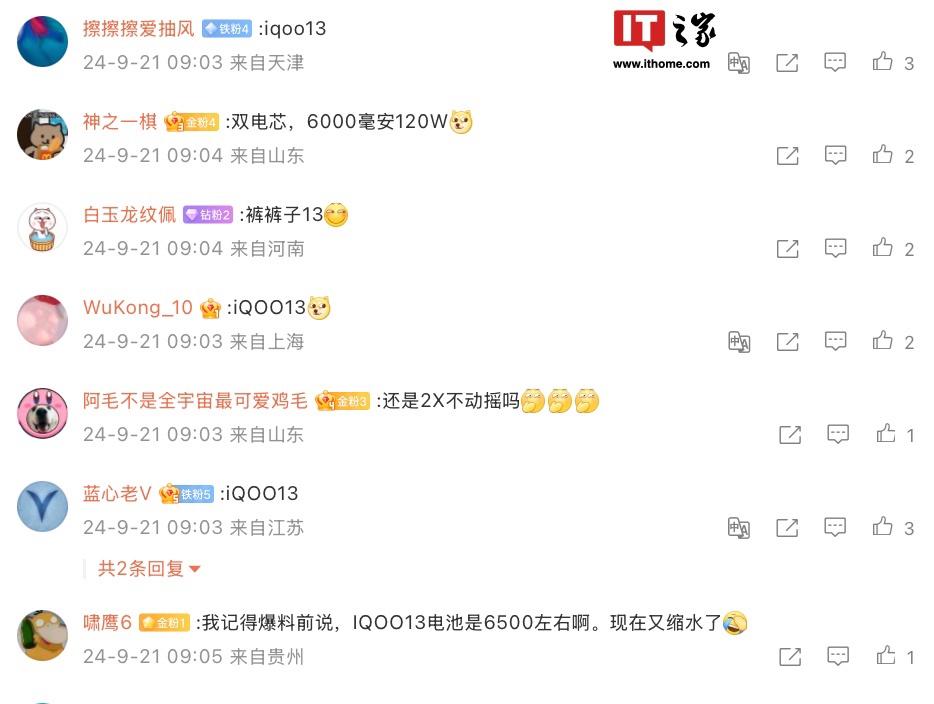
Task: Like 神之一棋's dual-cell battery comment
Action: tap(882, 155)
